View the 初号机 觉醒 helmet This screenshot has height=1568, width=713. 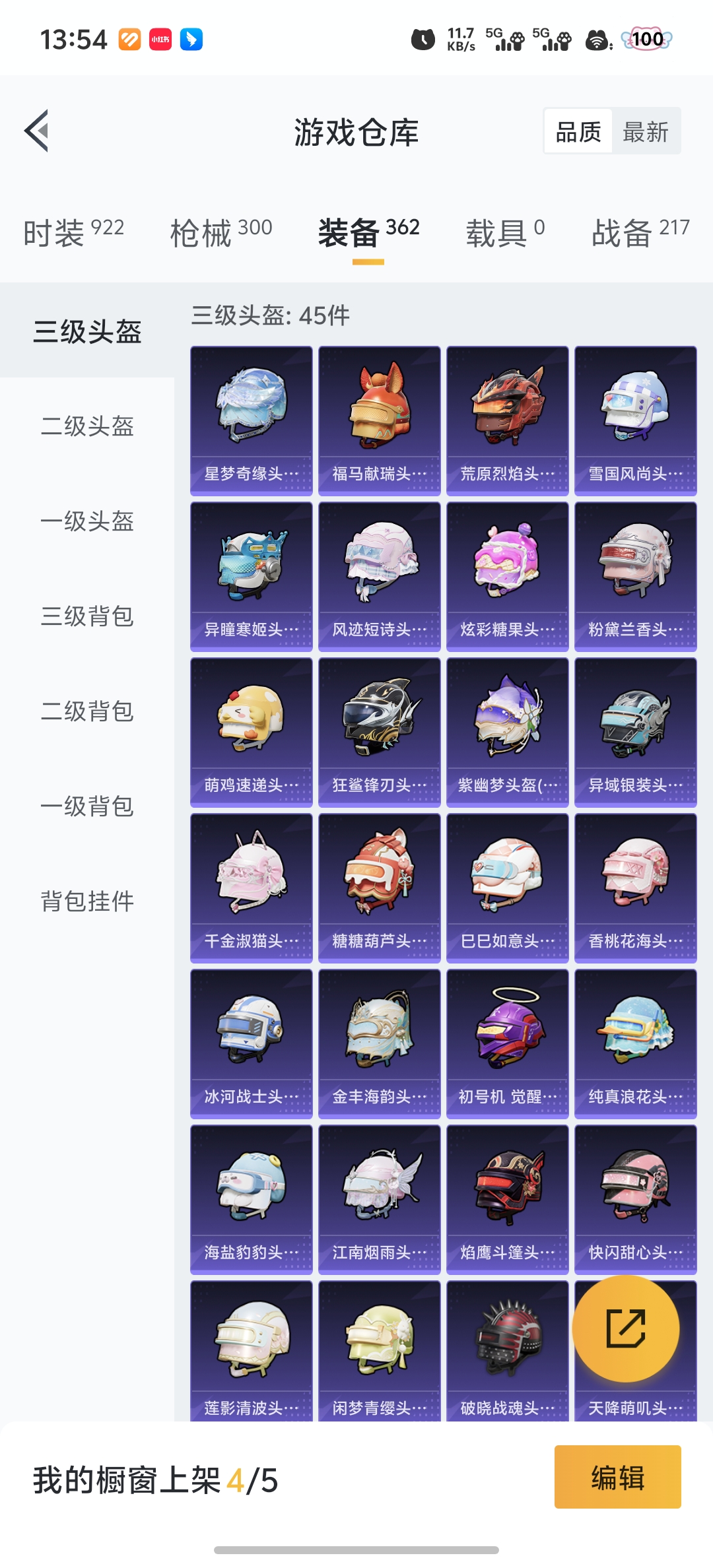[x=506, y=1036]
